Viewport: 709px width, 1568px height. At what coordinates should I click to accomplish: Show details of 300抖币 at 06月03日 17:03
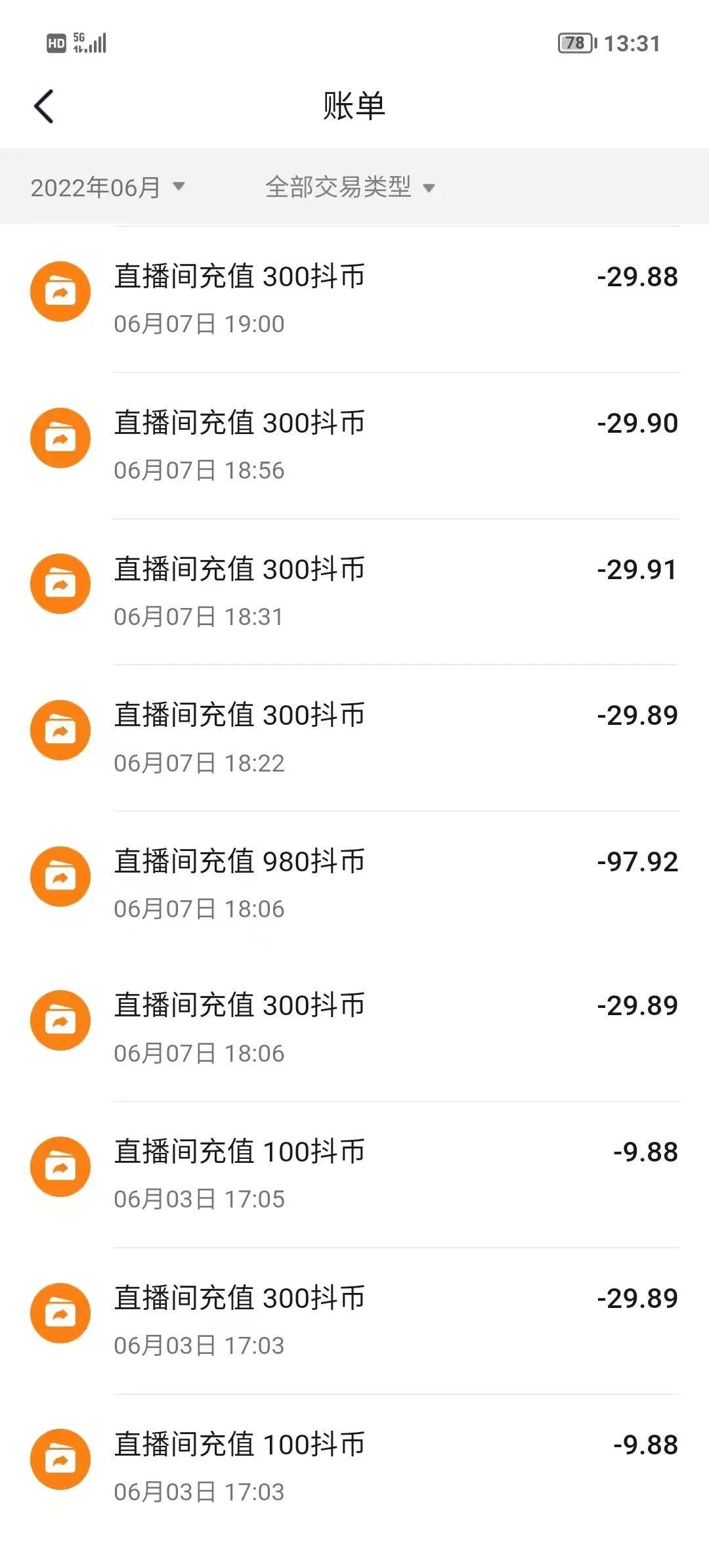click(x=354, y=1320)
